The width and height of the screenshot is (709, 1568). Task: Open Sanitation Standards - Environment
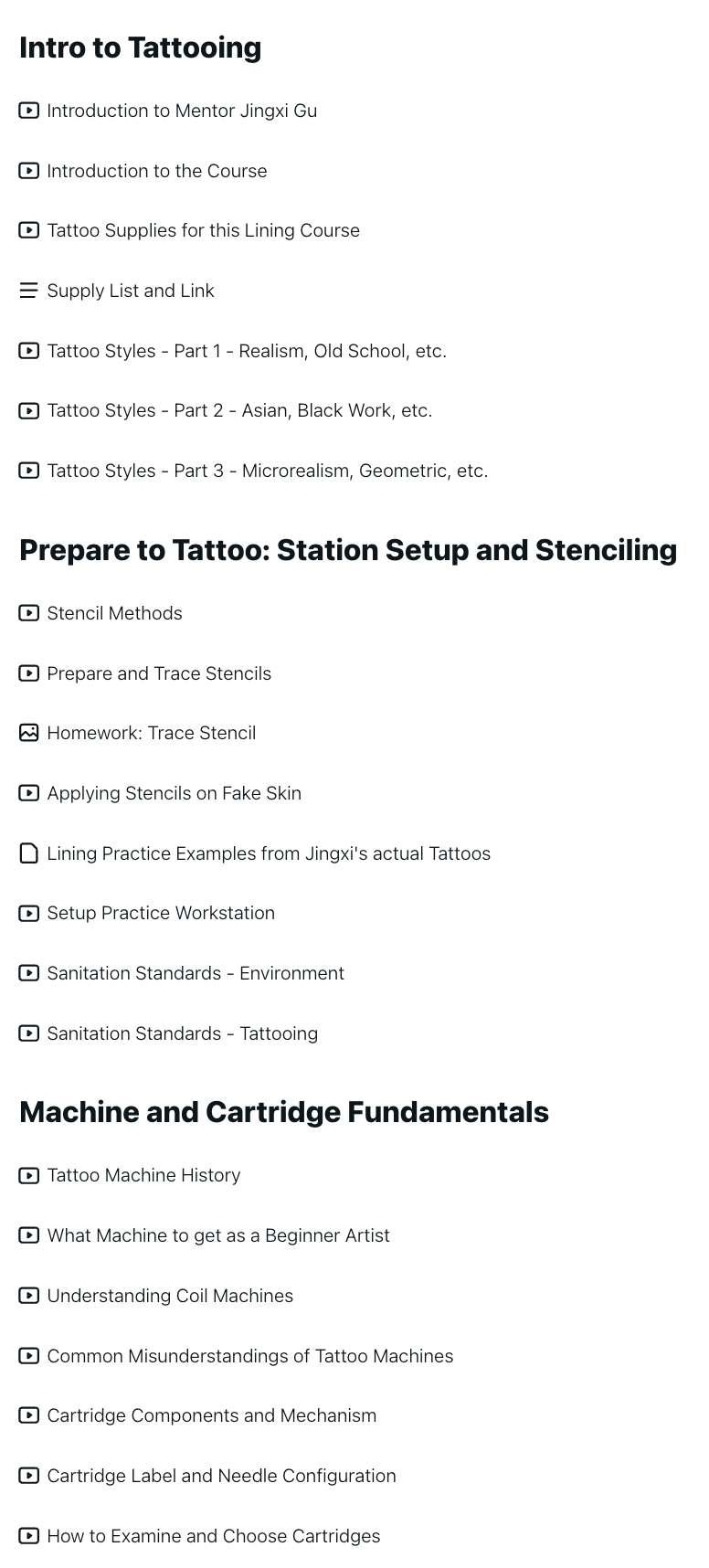click(x=196, y=973)
